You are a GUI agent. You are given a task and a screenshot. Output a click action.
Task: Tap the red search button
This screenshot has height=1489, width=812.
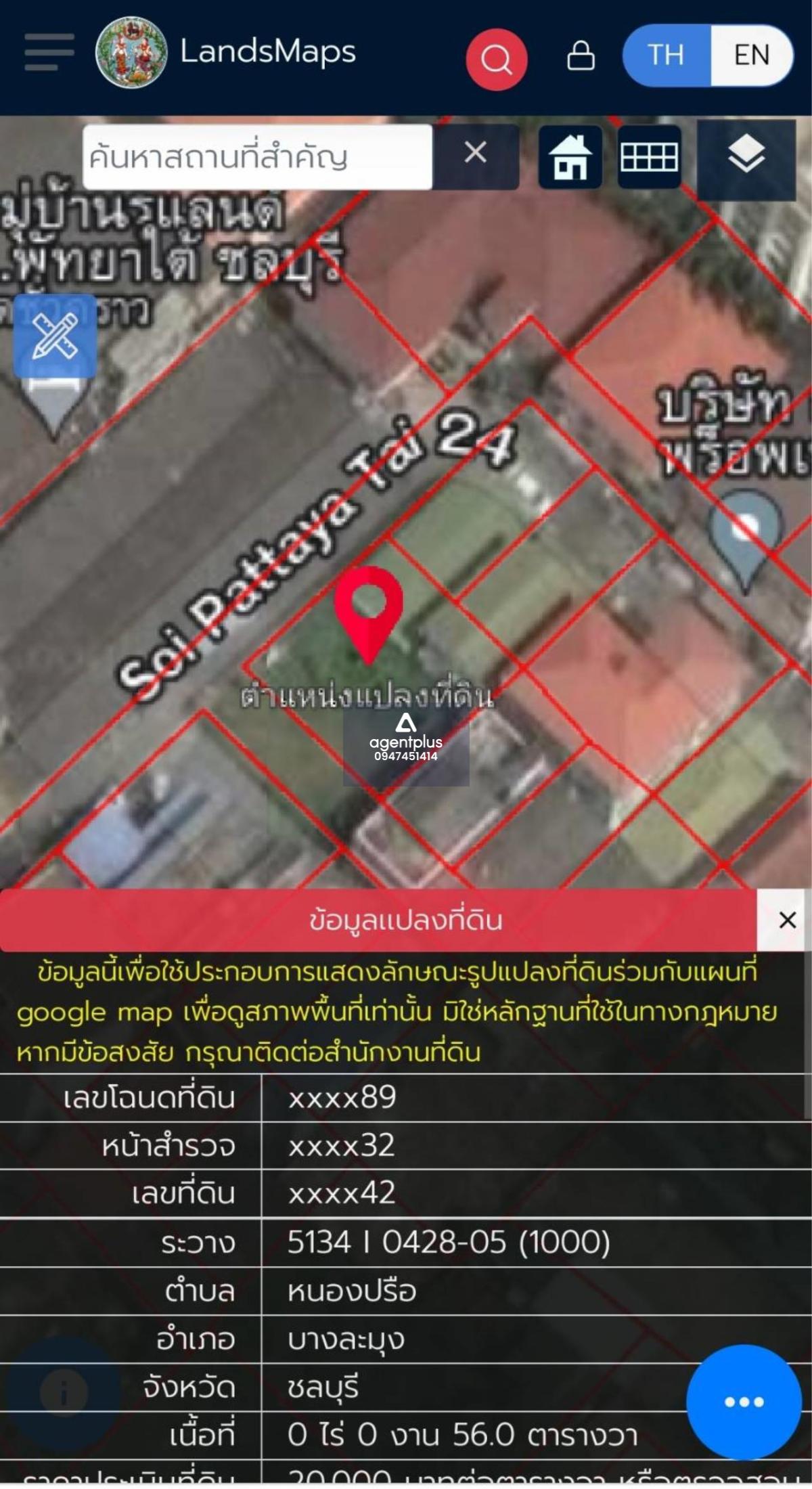pyautogui.click(x=497, y=60)
